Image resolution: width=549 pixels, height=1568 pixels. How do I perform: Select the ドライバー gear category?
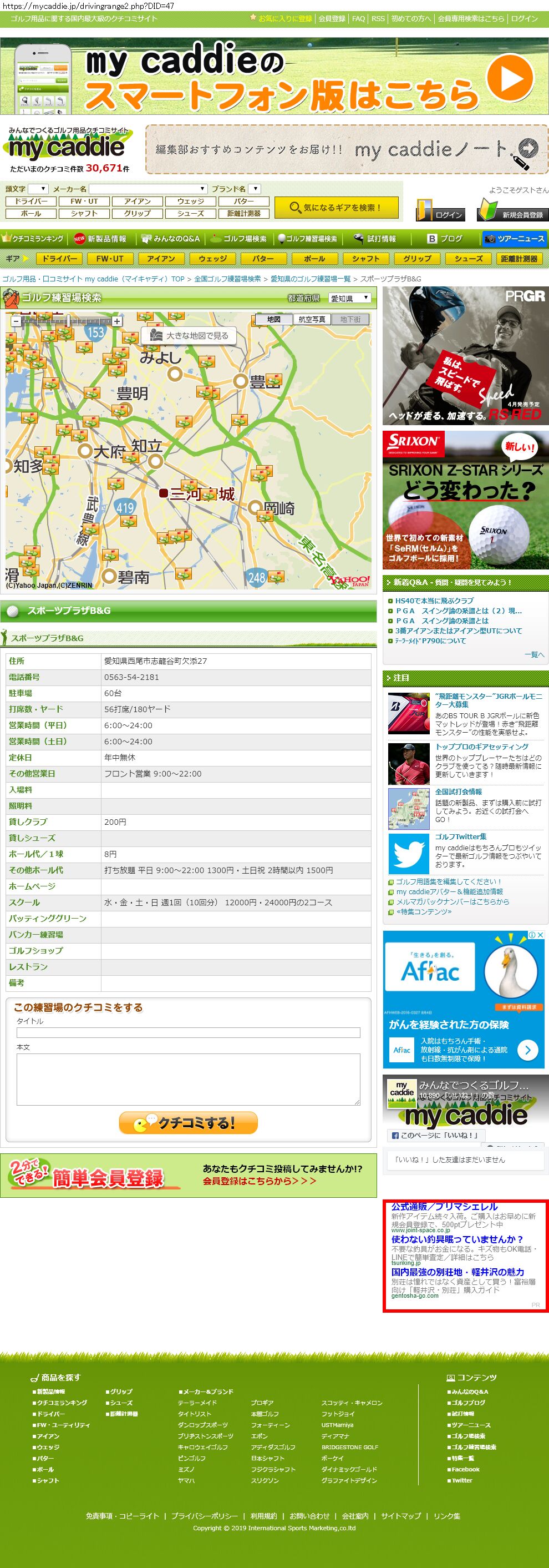[59, 259]
